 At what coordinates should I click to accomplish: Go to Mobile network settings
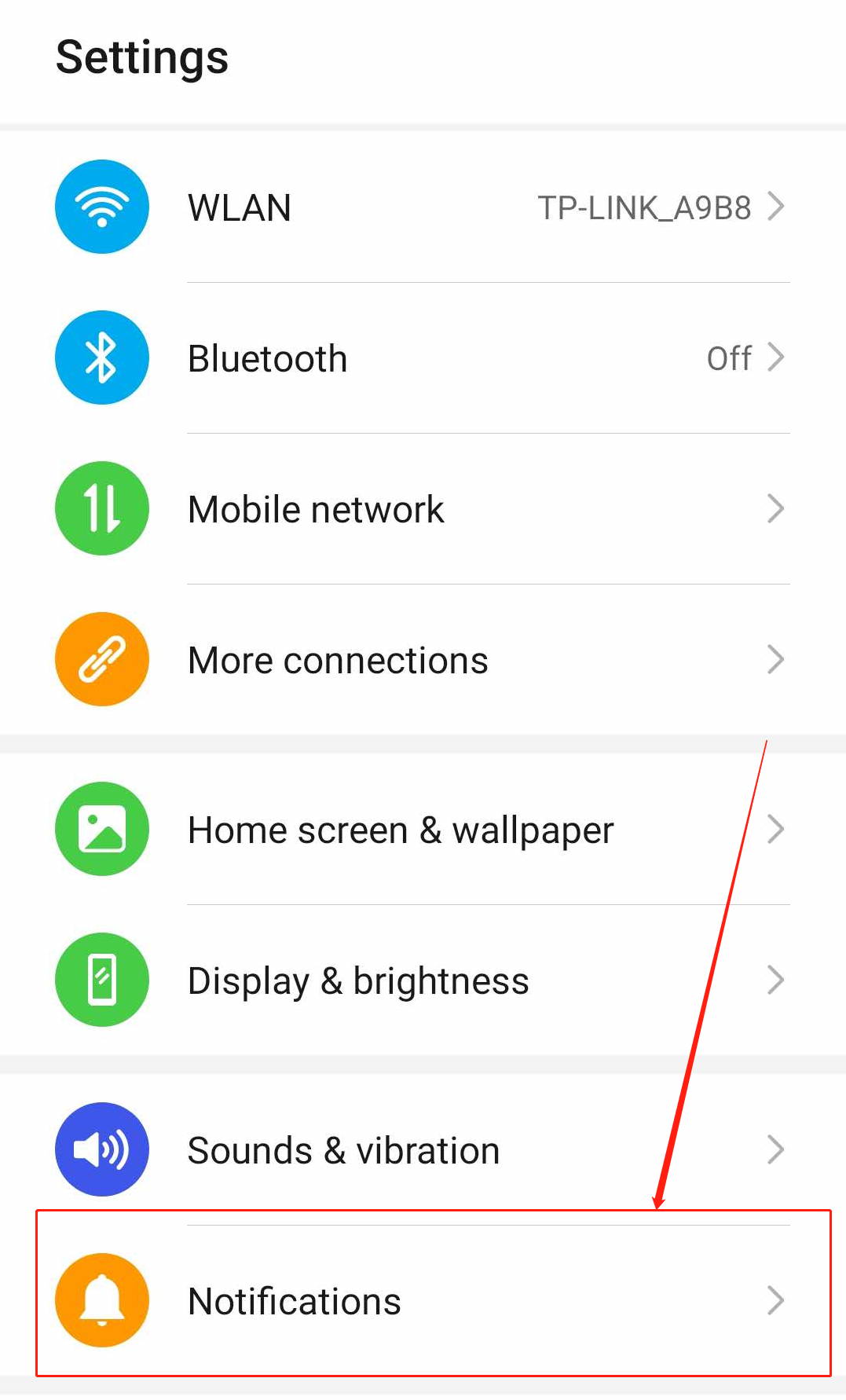point(423,509)
